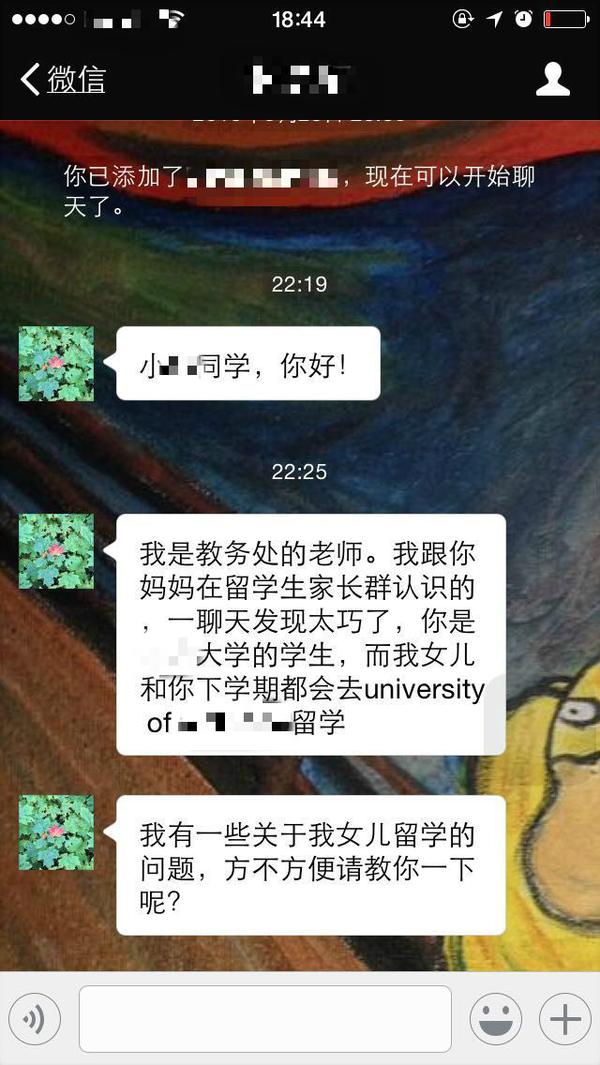Tap the message text input field
Viewport: 600px width, 1065px height.
[265, 1019]
